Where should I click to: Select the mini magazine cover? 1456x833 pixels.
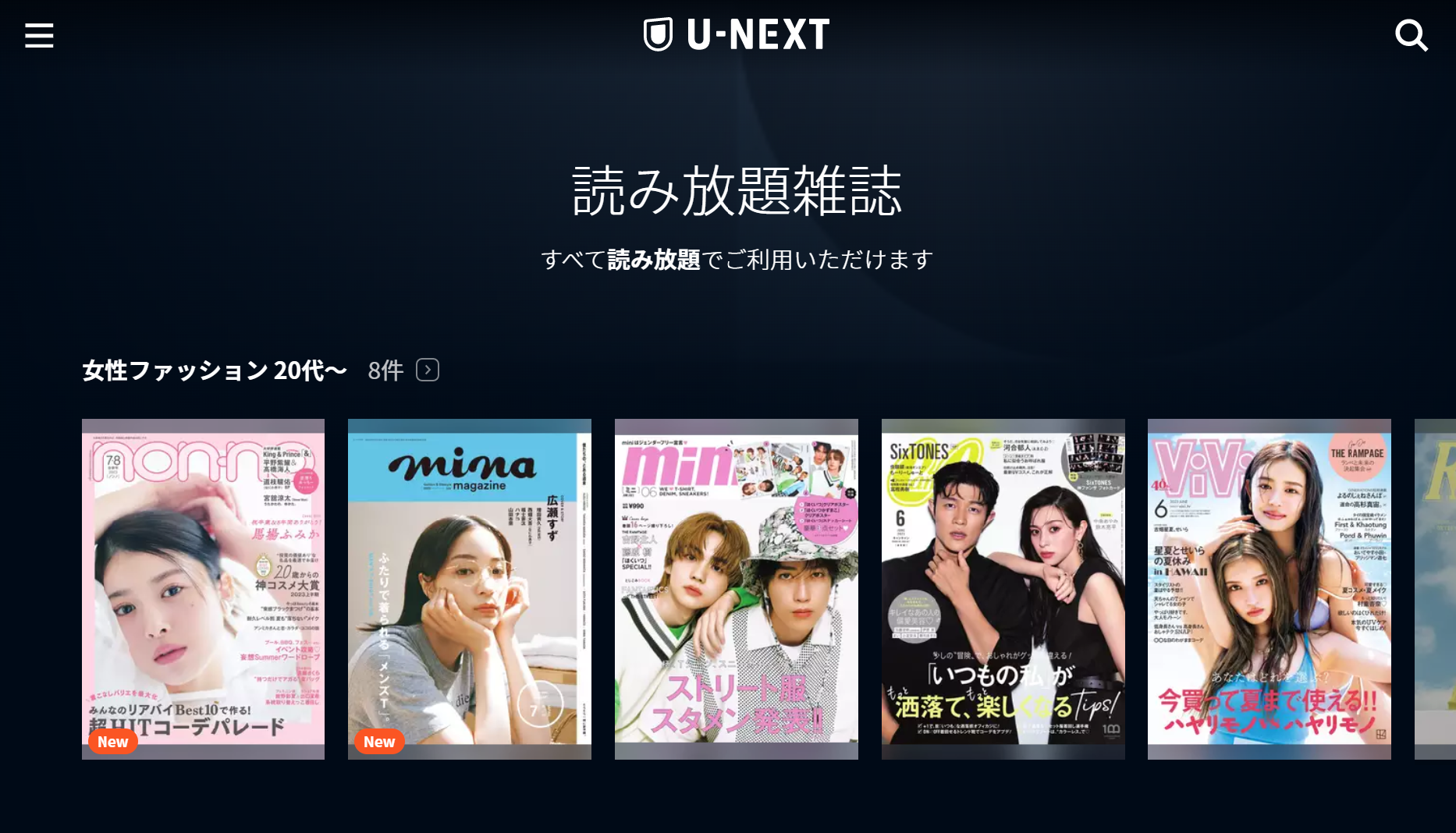coord(736,589)
